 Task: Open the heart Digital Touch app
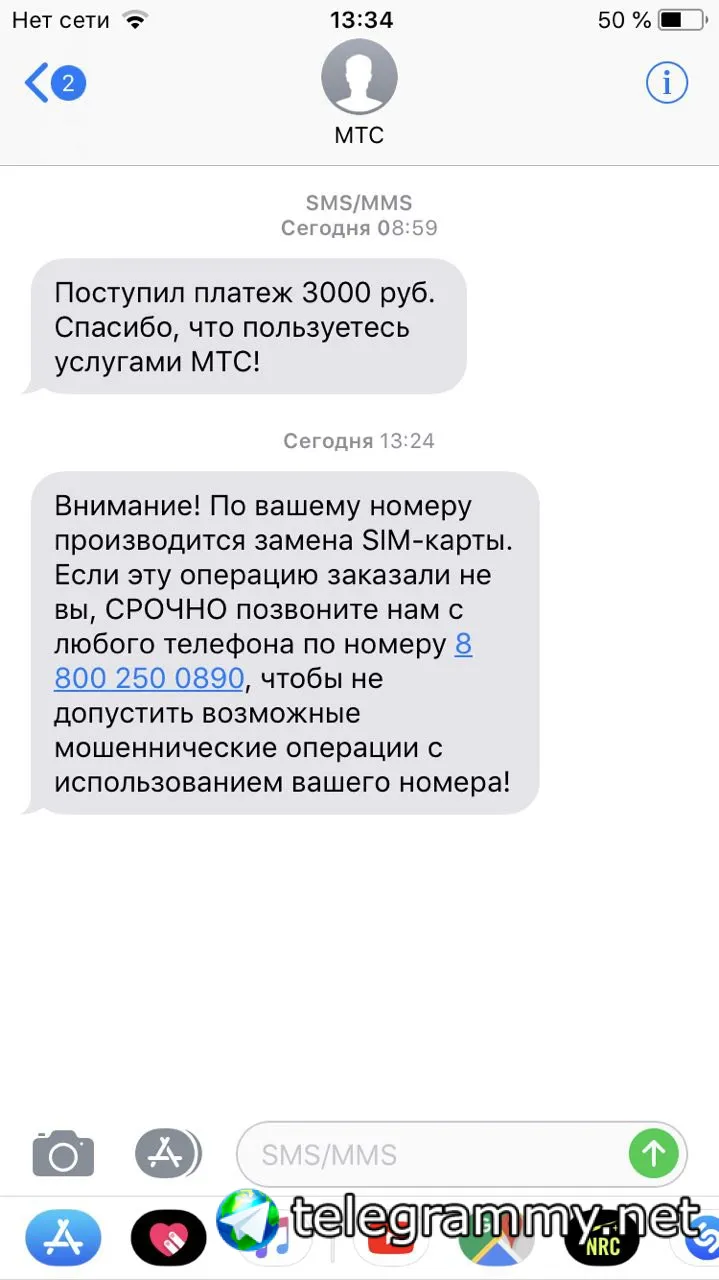point(168,1242)
